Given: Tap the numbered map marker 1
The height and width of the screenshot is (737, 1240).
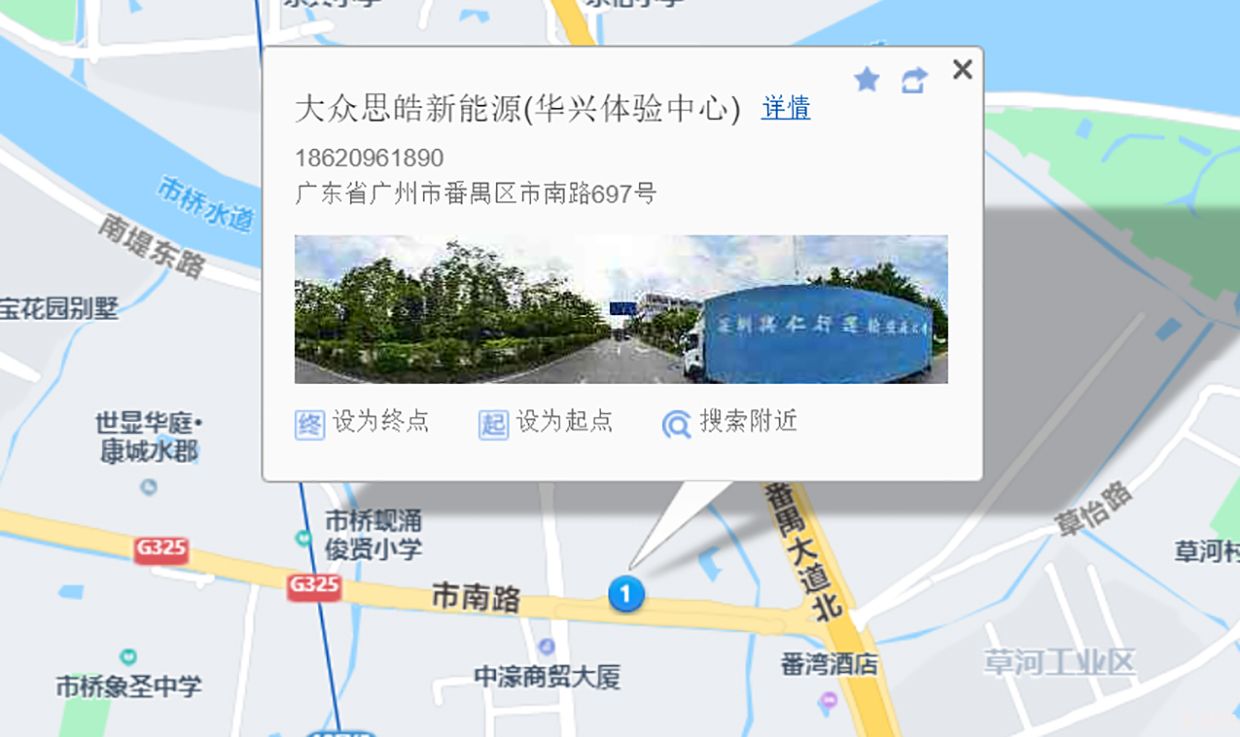Looking at the screenshot, I should point(626,594).
